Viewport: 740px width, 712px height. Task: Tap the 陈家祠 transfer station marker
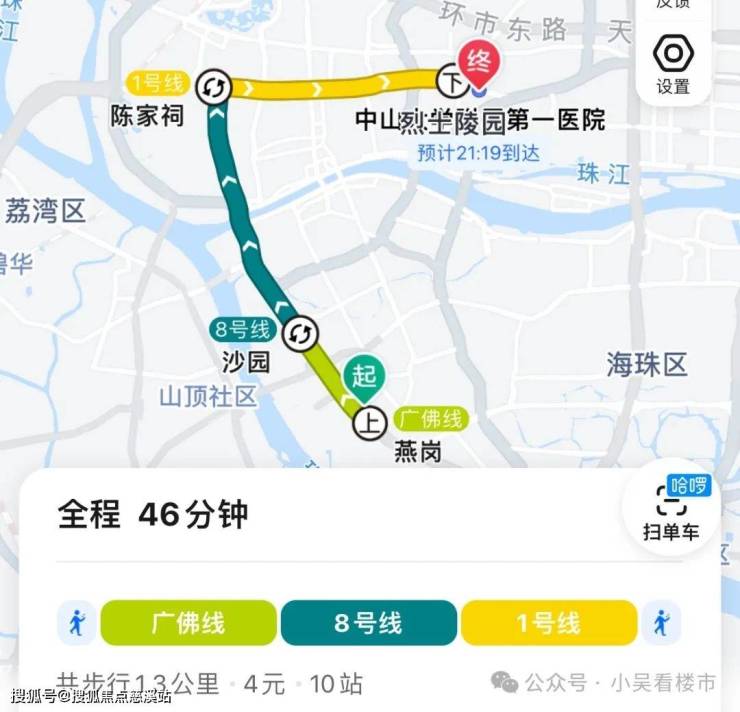coord(212,88)
